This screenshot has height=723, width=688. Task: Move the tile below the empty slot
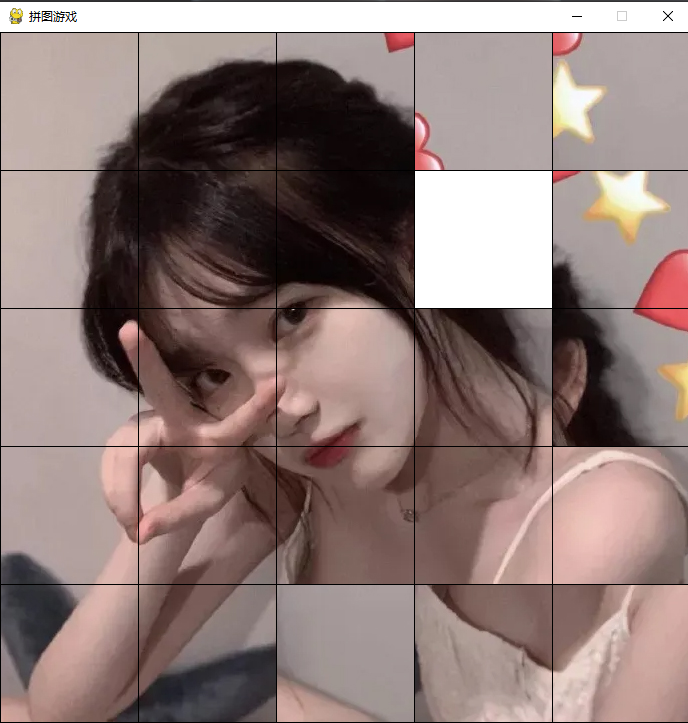pos(483,377)
